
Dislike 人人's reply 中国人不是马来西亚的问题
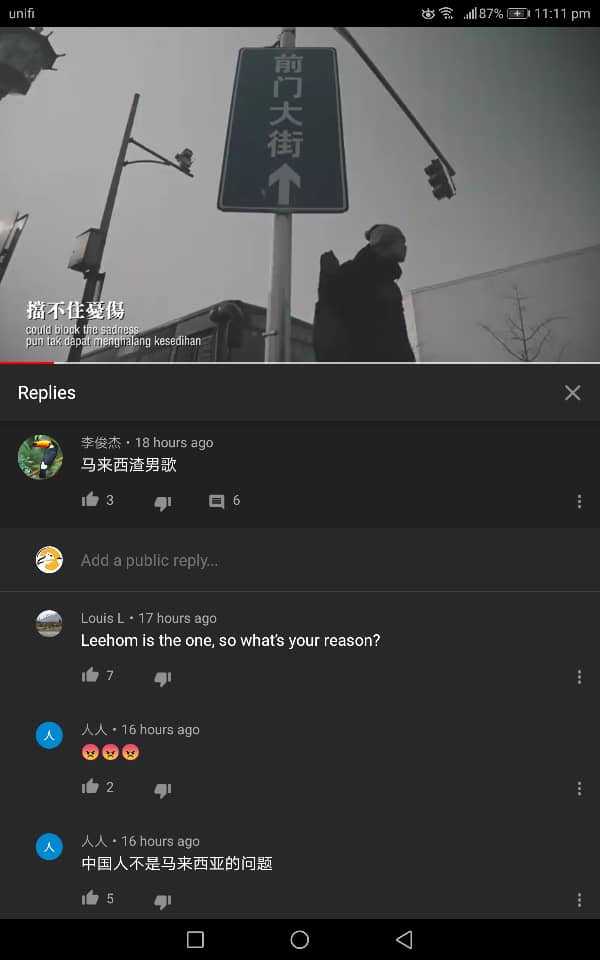(163, 901)
